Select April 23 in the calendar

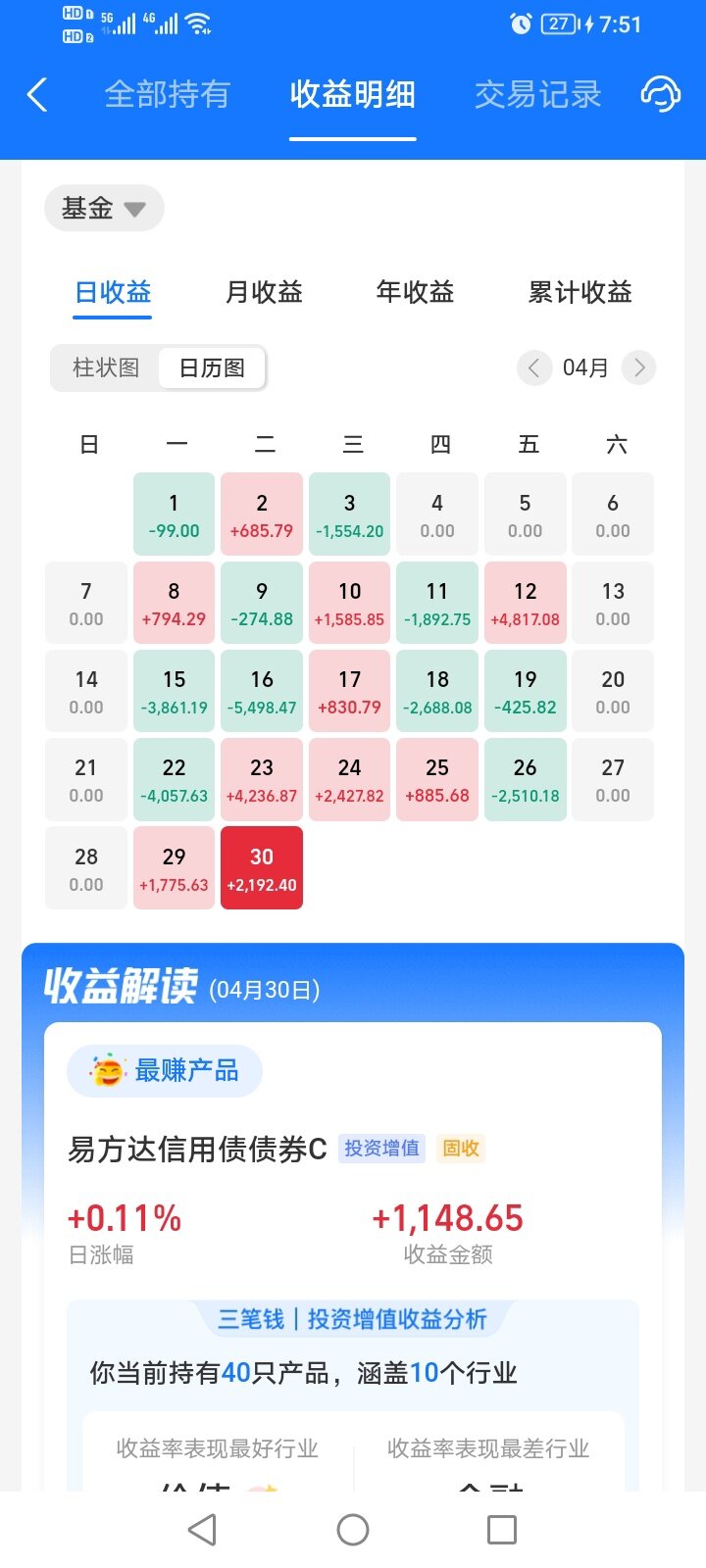[262, 779]
